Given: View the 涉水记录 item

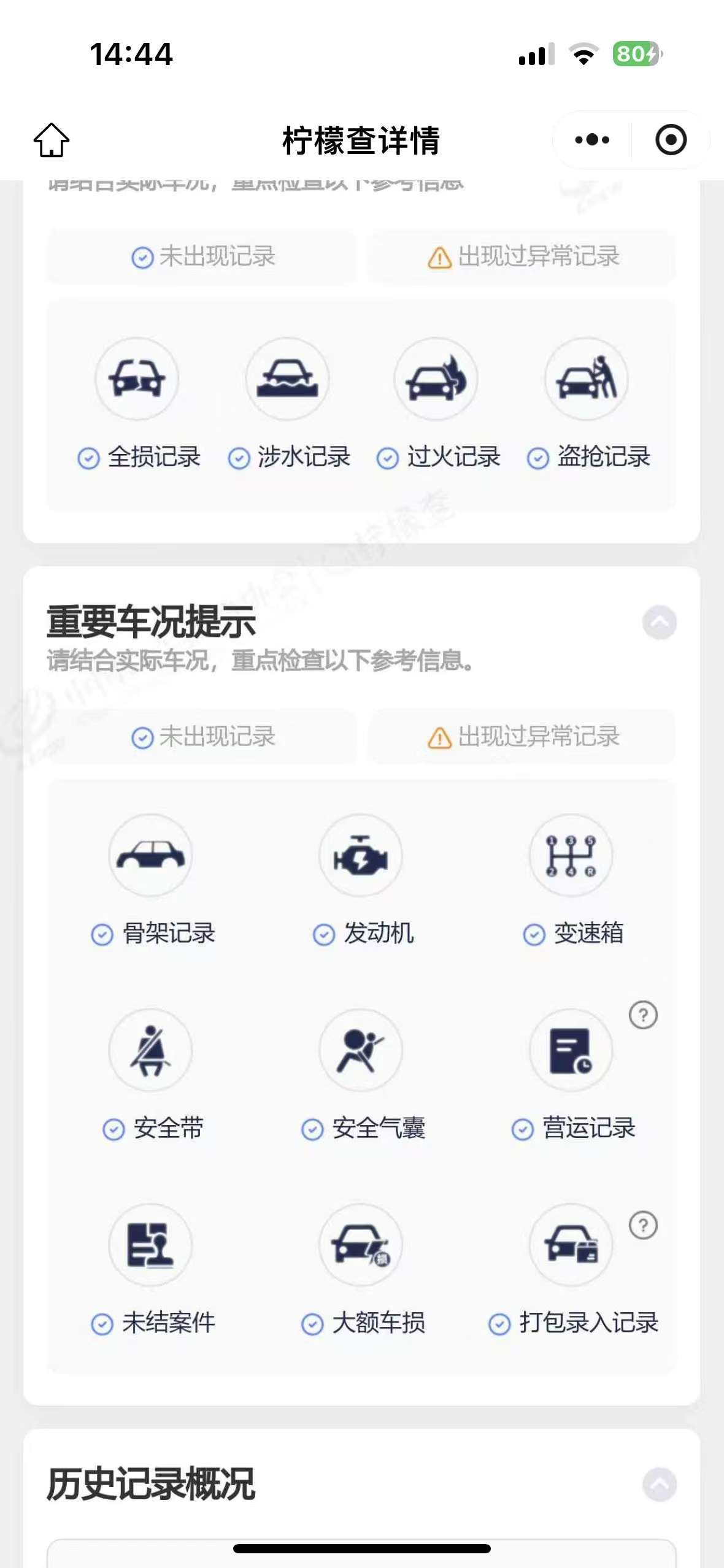Looking at the screenshot, I should tap(288, 405).
